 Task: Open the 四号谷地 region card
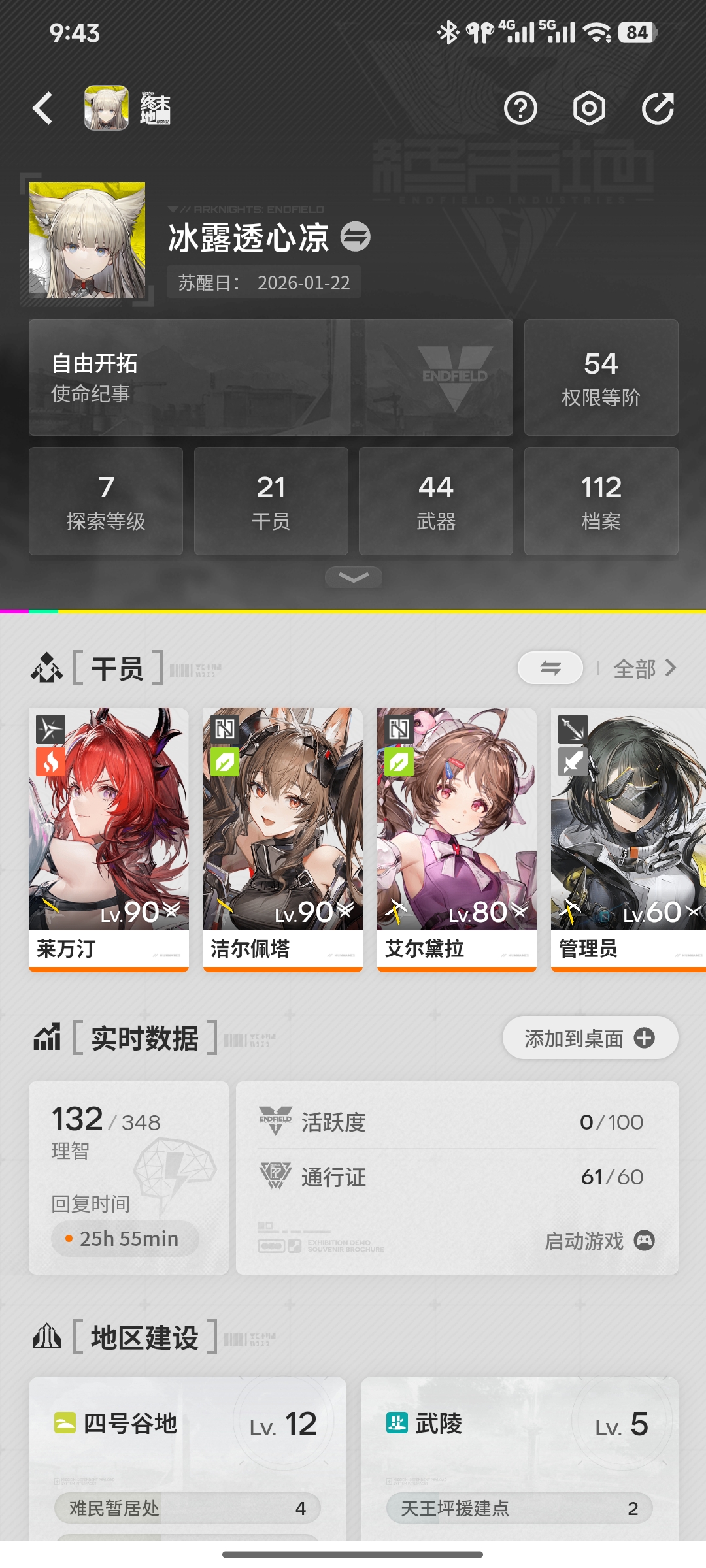click(x=188, y=1458)
